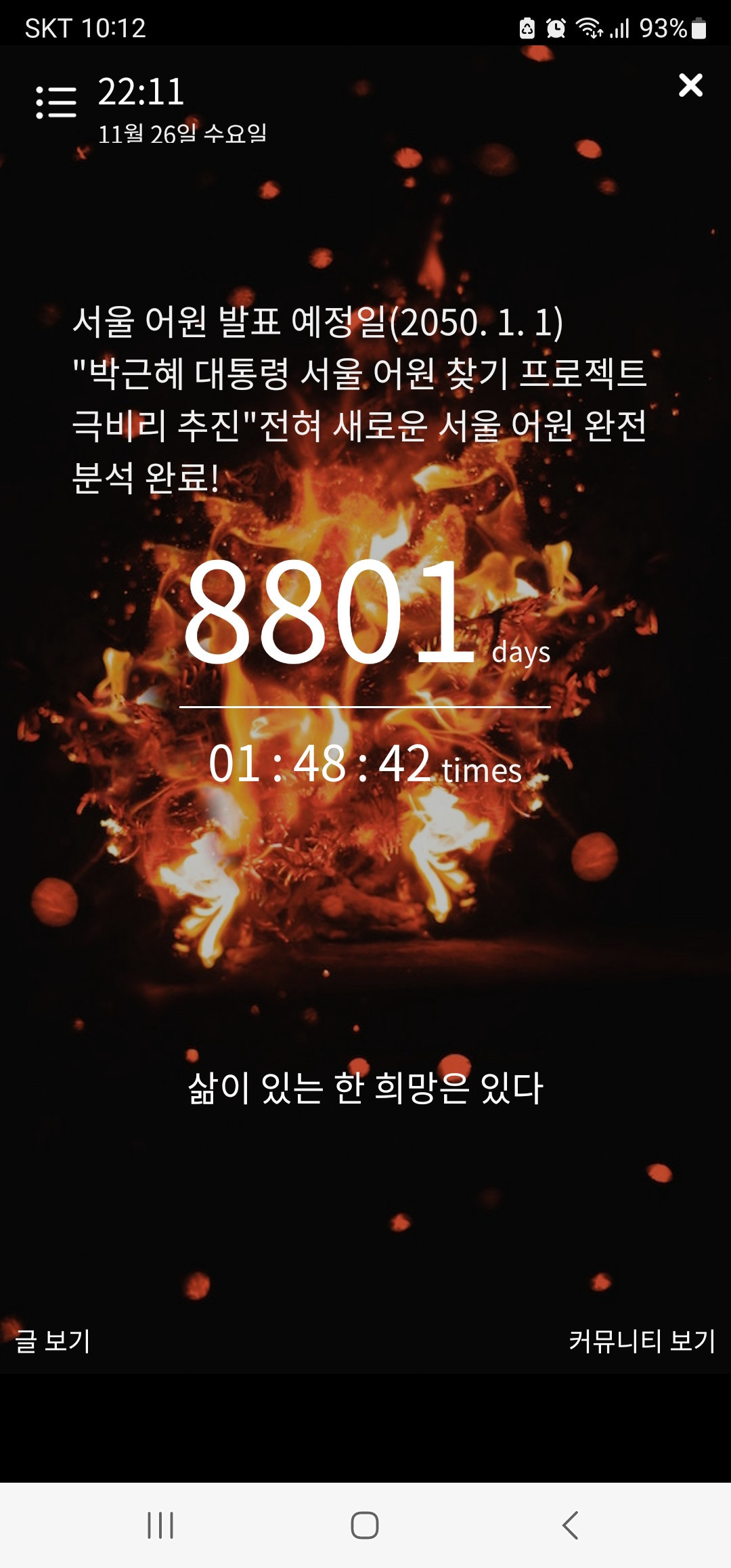Open recent apps from navigation bar
Image resolution: width=731 pixels, height=1568 pixels.
point(160,1525)
